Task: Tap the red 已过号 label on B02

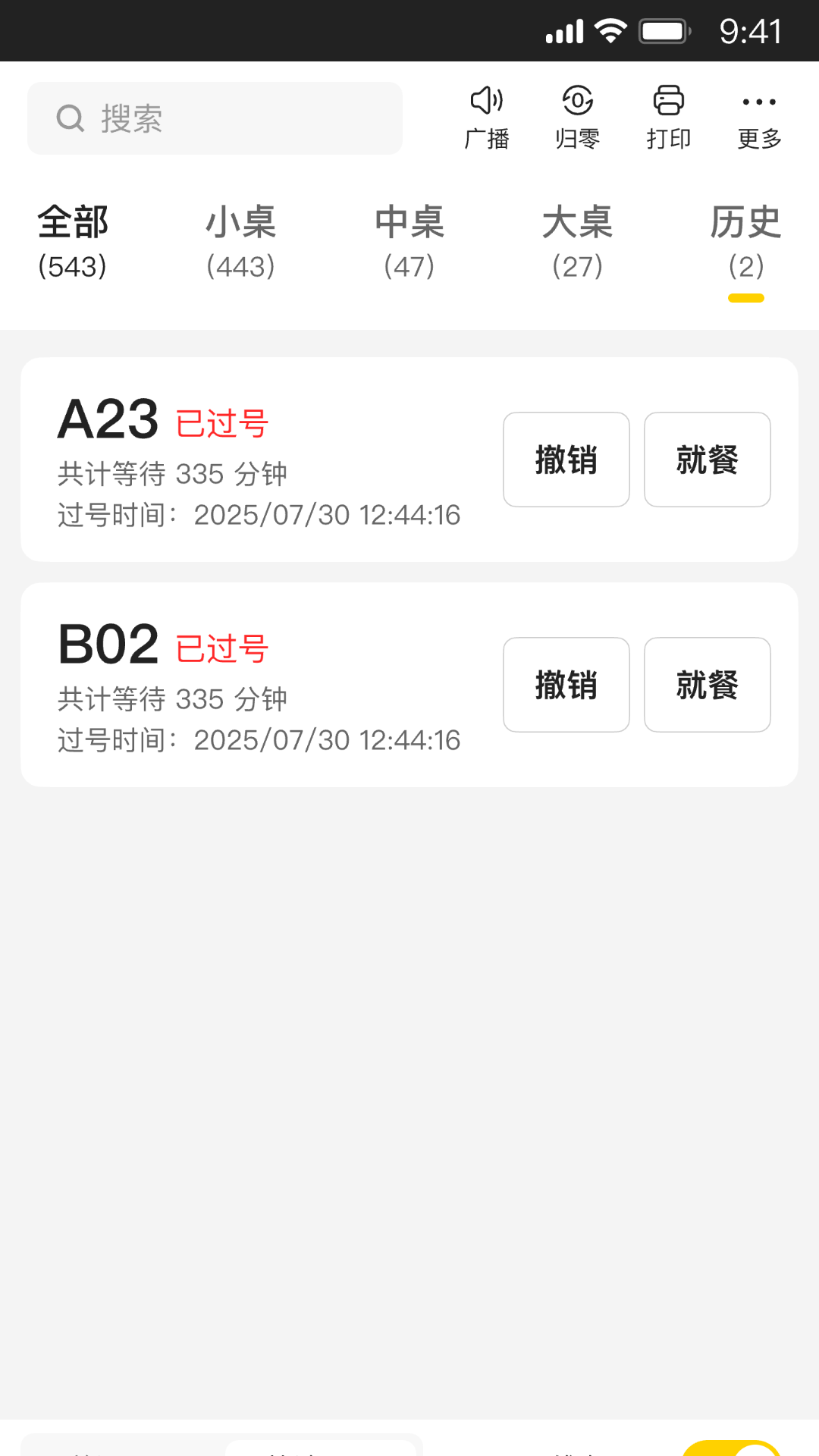Action: [x=219, y=648]
